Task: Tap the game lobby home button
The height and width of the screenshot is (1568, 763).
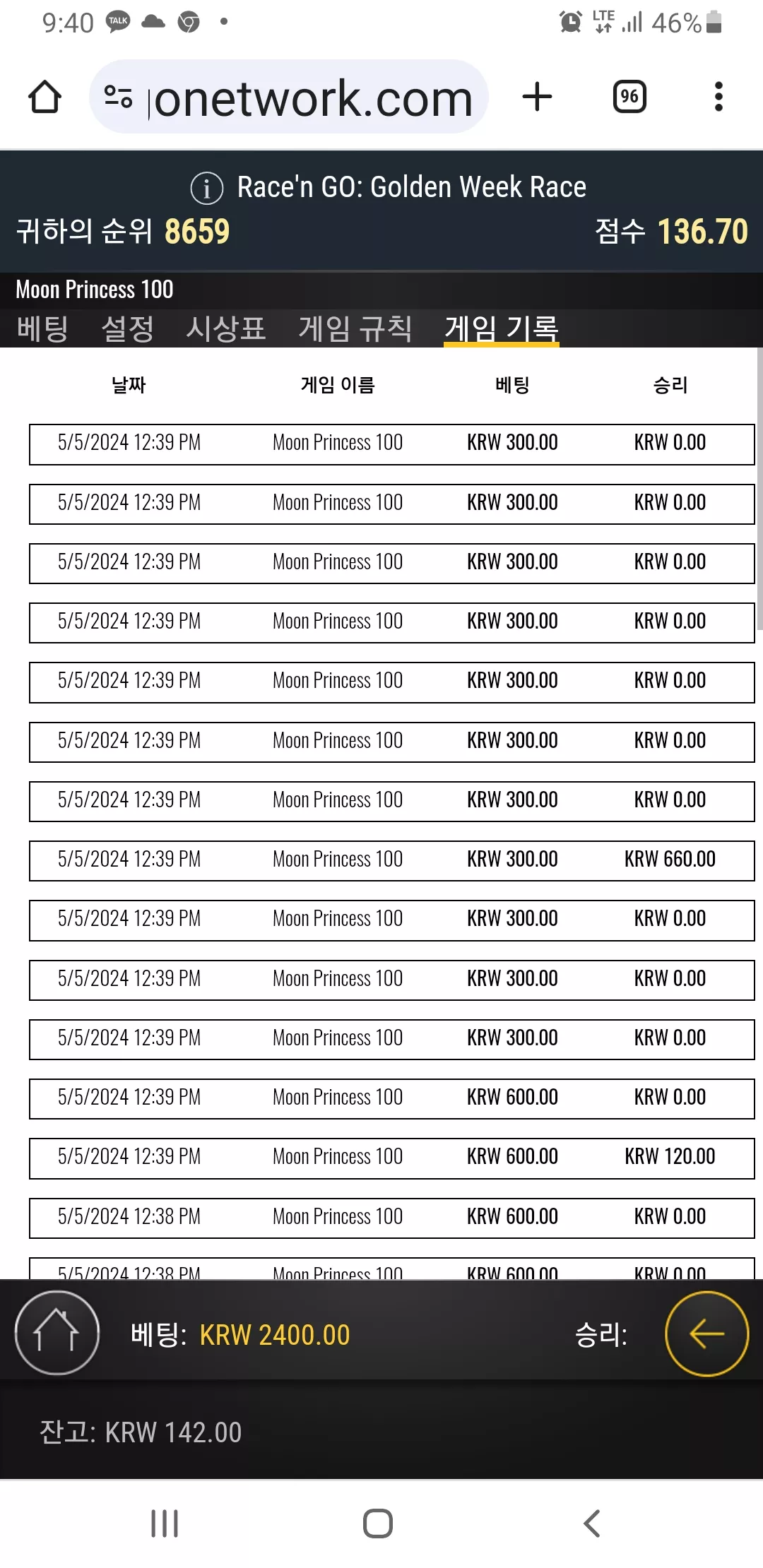Action: coord(57,1333)
